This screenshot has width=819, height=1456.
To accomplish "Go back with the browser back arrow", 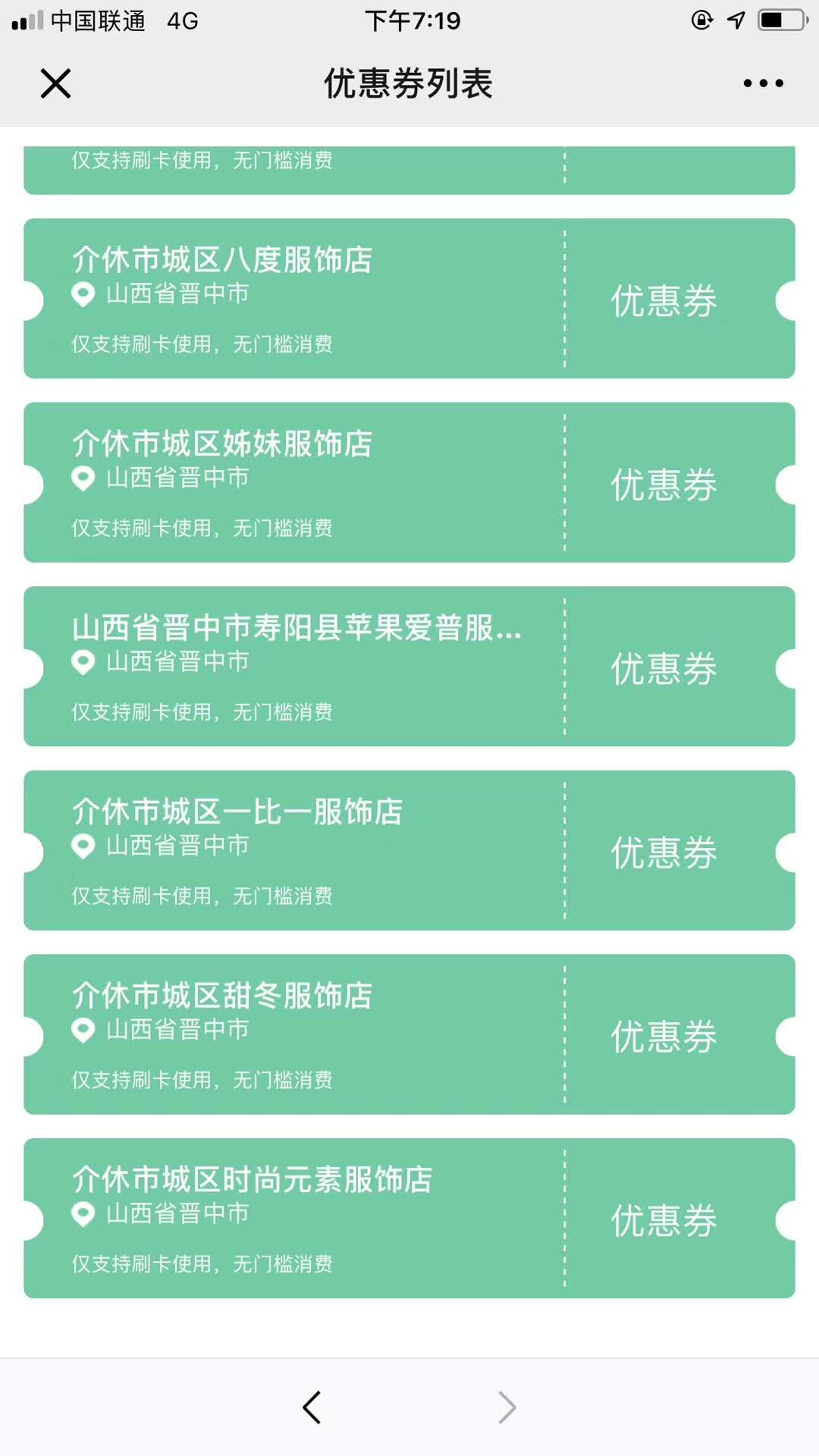I will pyautogui.click(x=312, y=1407).
